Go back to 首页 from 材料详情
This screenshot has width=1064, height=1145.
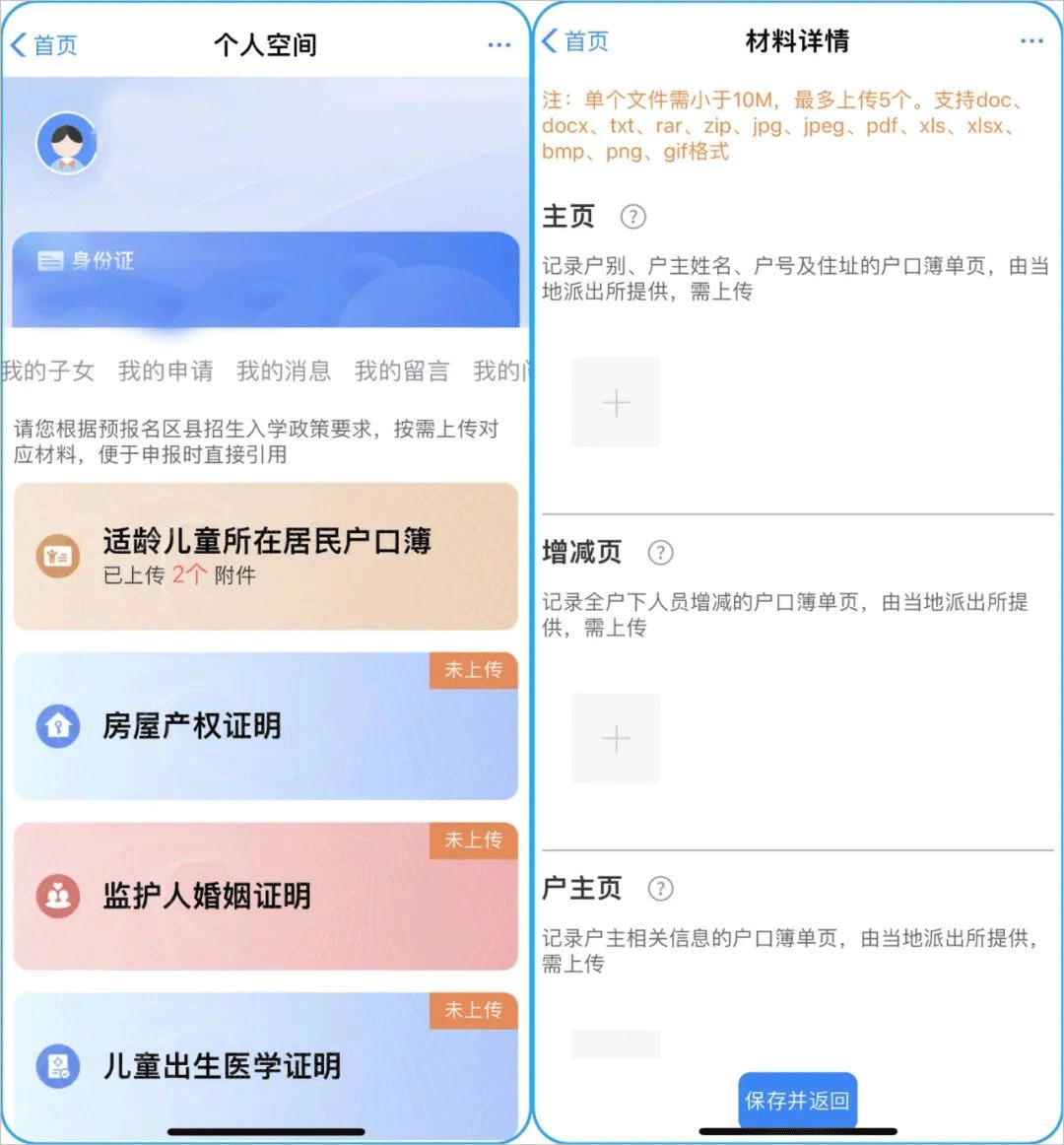(575, 41)
